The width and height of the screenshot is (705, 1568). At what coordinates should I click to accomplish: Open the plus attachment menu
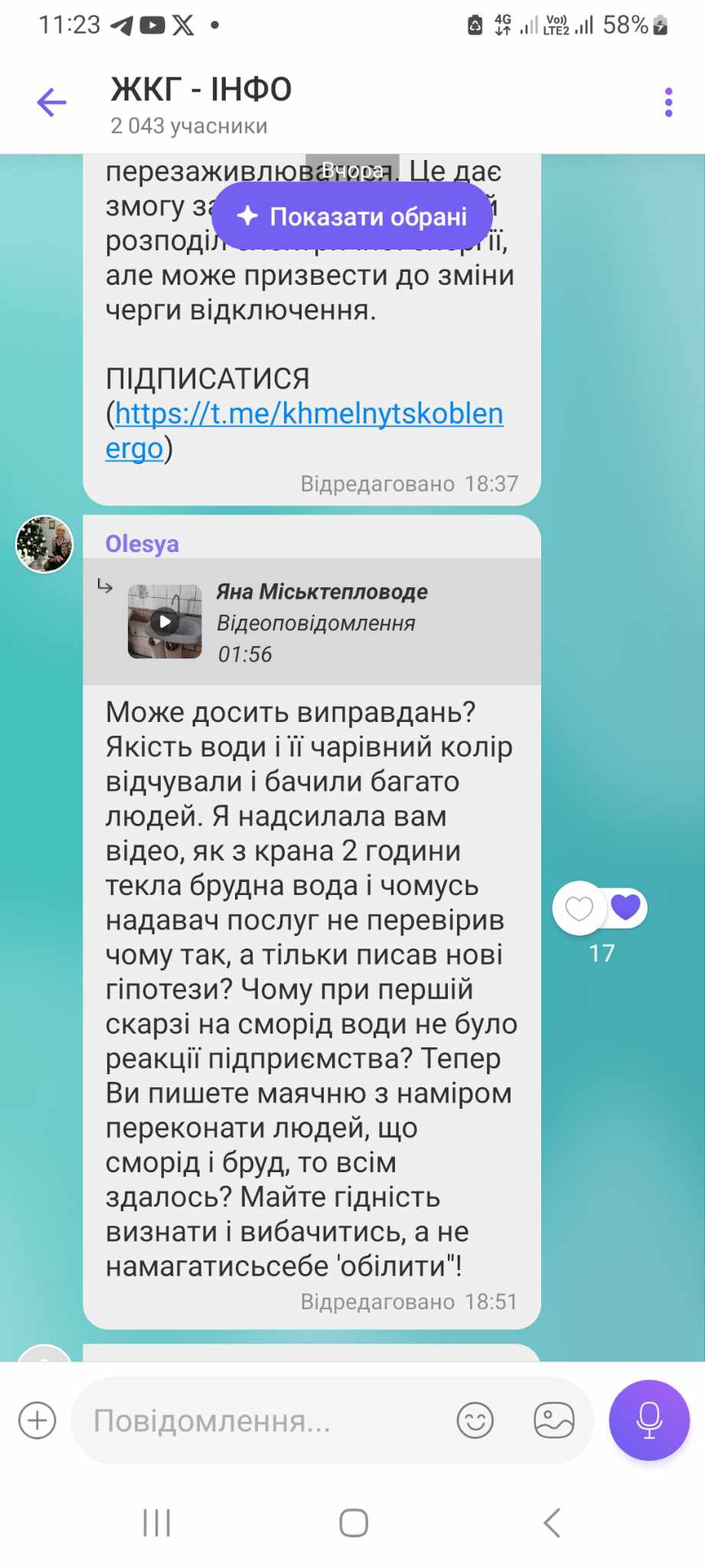[x=38, y=1421]
